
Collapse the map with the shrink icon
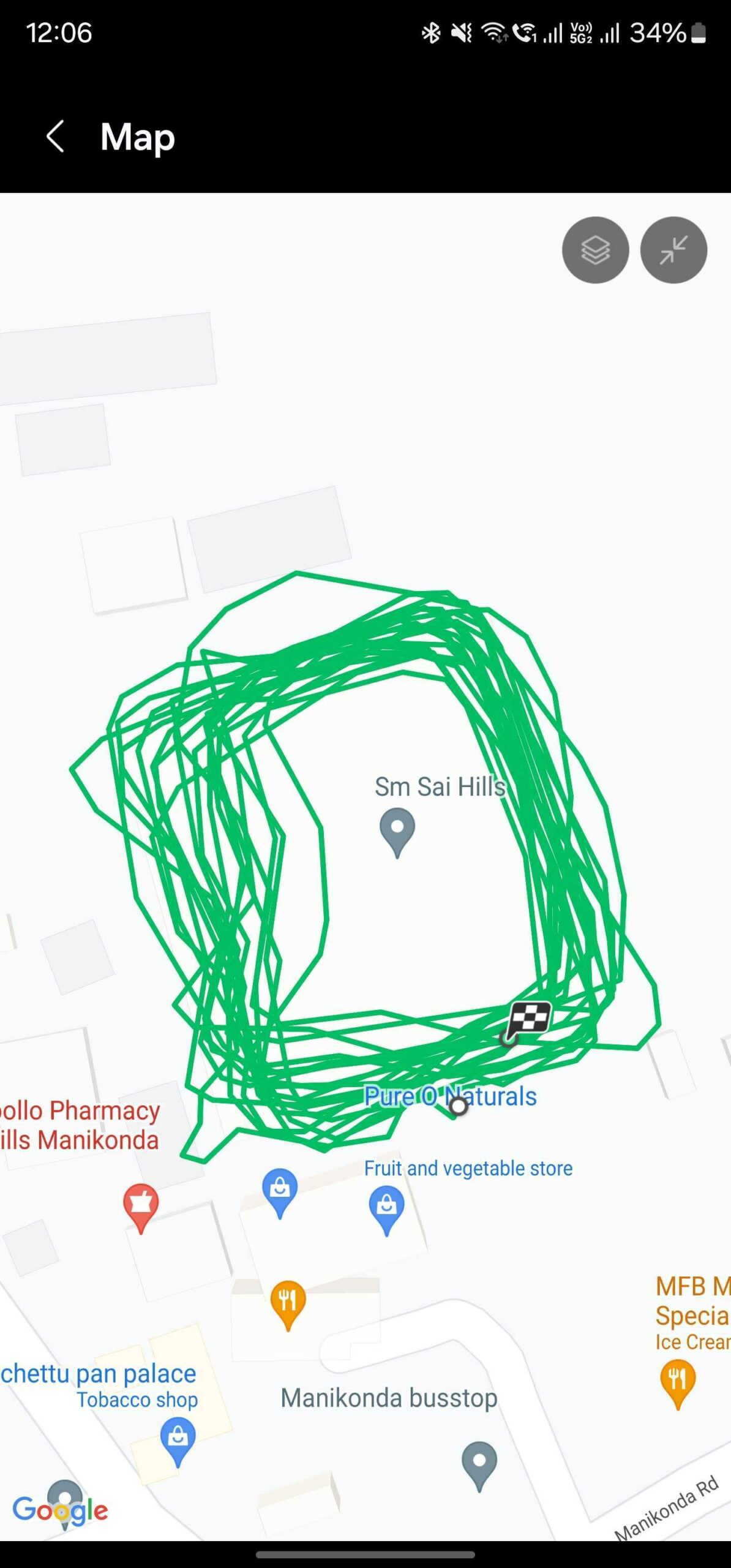click(673, 250)
